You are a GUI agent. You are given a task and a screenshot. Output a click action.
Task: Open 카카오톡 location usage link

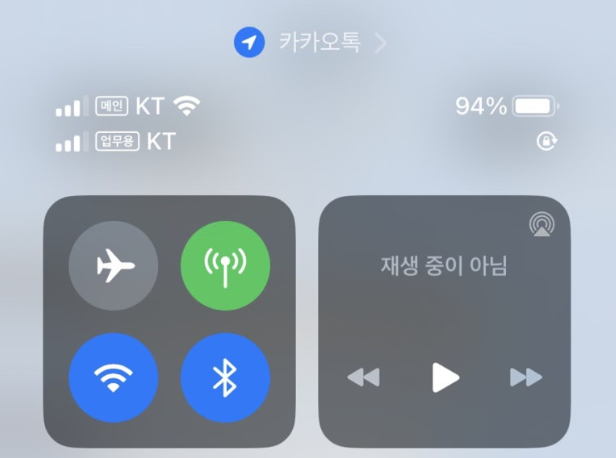pyautogui.click(x=310, y=43)
